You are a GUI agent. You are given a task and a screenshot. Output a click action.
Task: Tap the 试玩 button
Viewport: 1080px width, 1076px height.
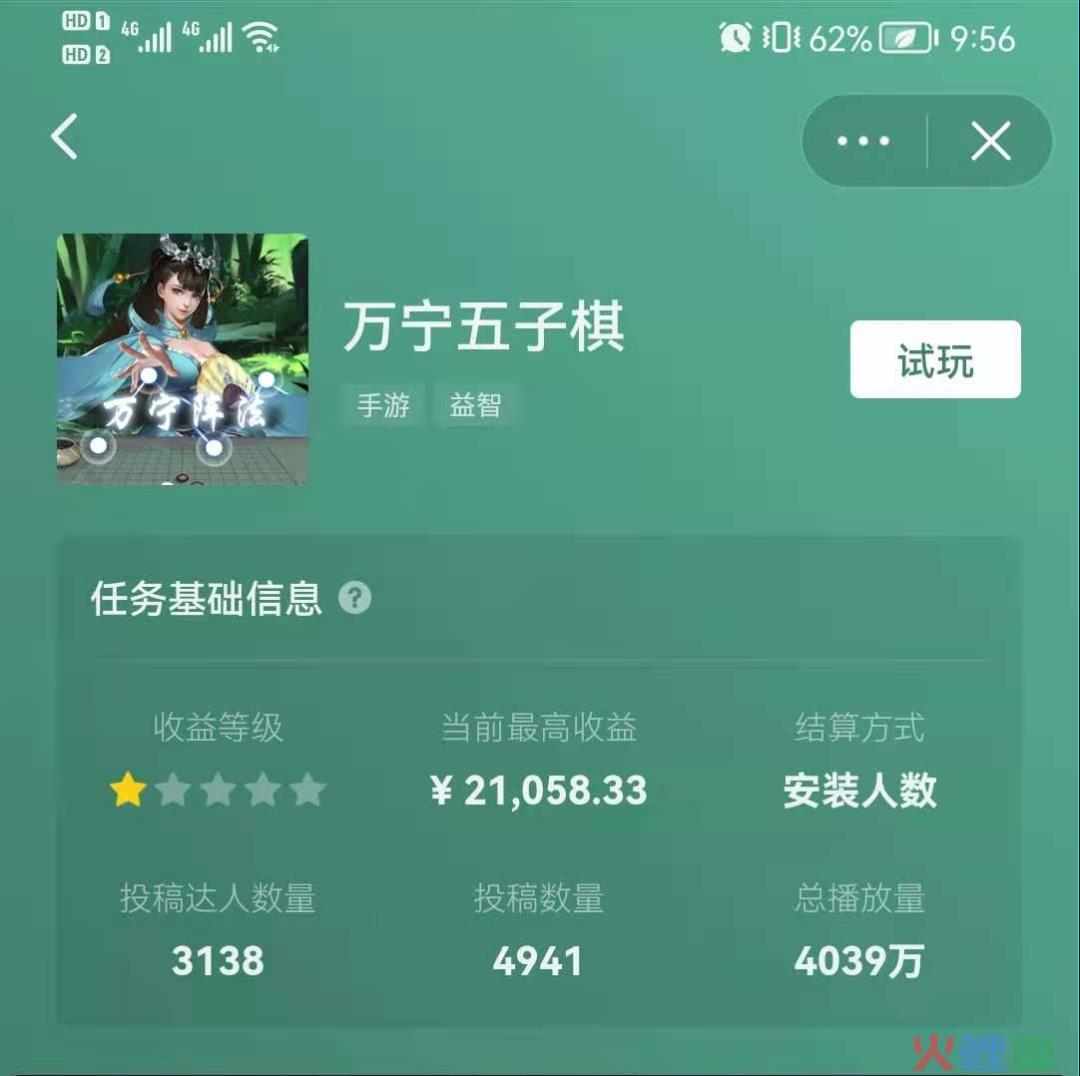tap(935, 360)
